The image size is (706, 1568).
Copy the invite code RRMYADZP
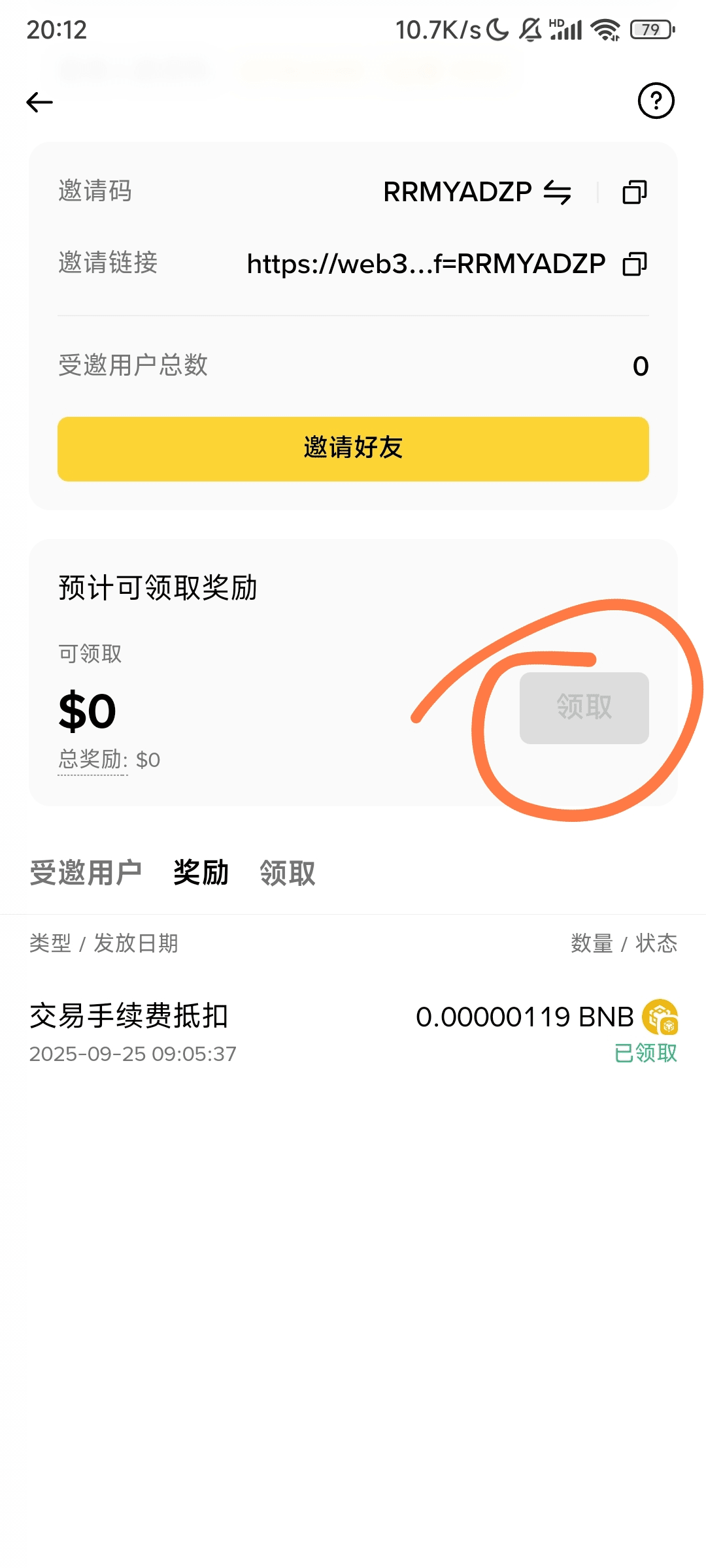[634, 192]
